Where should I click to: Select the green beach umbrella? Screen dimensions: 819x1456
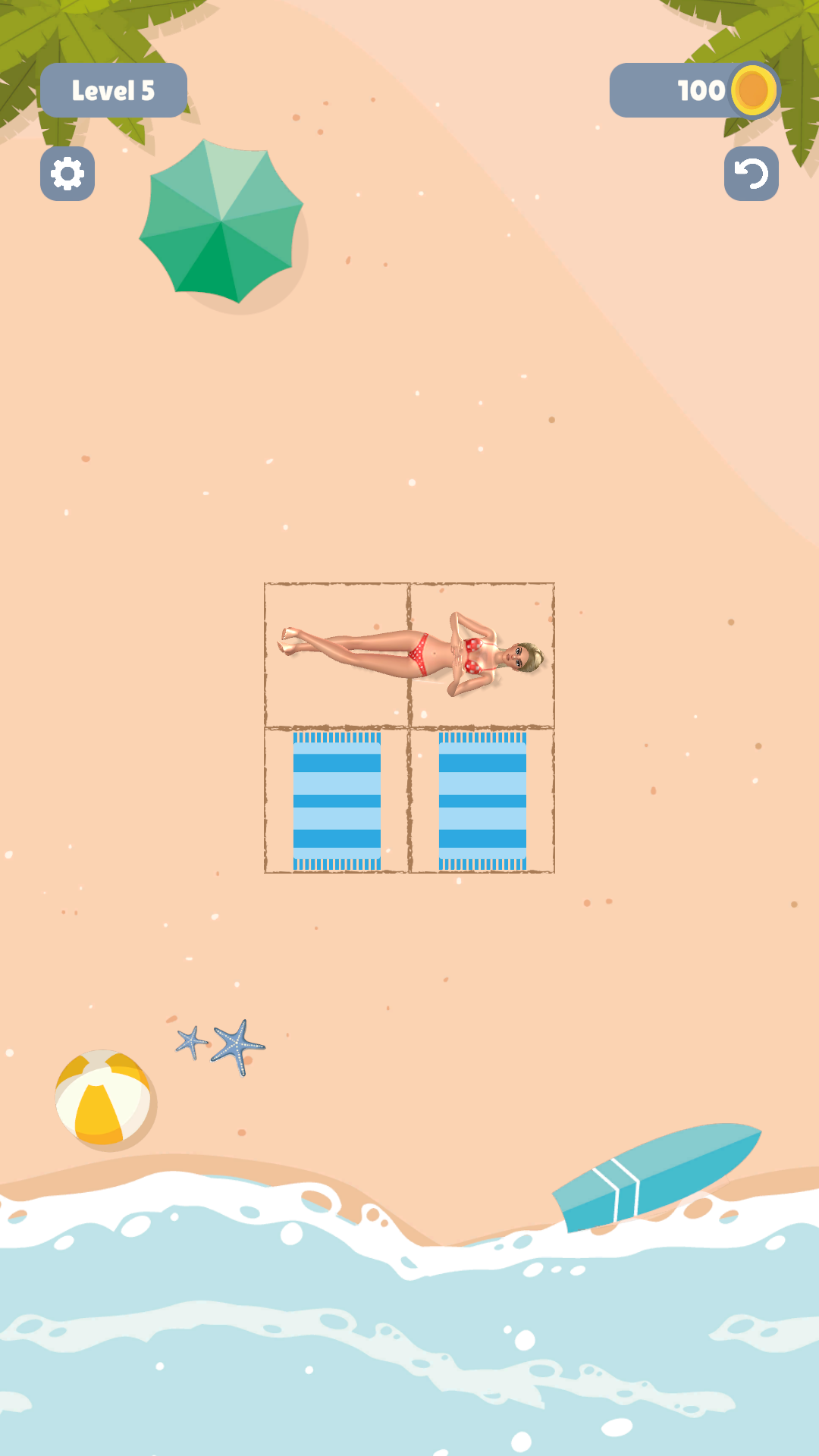click(221, 222)
